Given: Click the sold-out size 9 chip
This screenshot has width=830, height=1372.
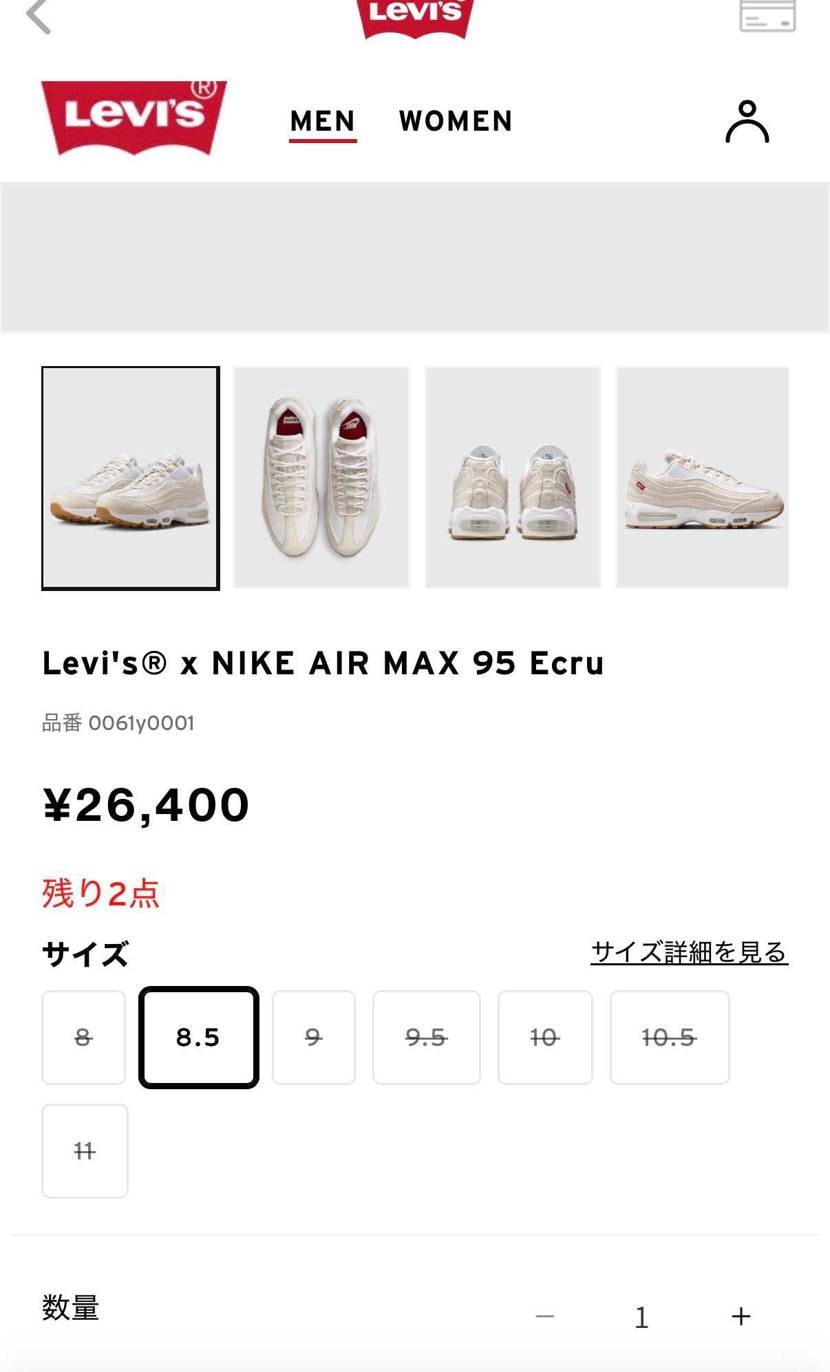Looking at the screenshot, I should point(313,1037).
